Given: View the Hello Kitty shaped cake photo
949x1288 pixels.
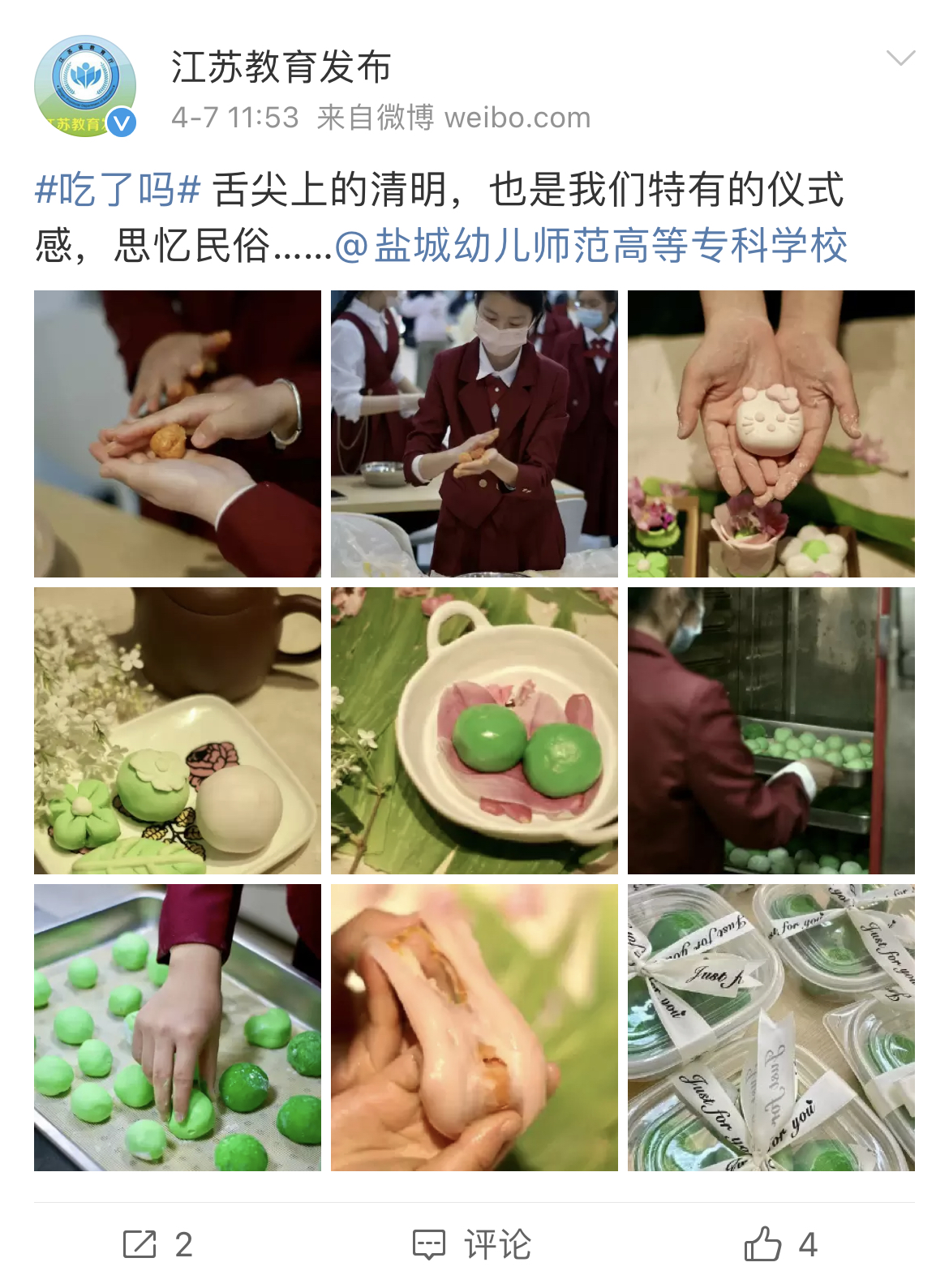Looking at the screenshot, I should (x=771, y=434).
